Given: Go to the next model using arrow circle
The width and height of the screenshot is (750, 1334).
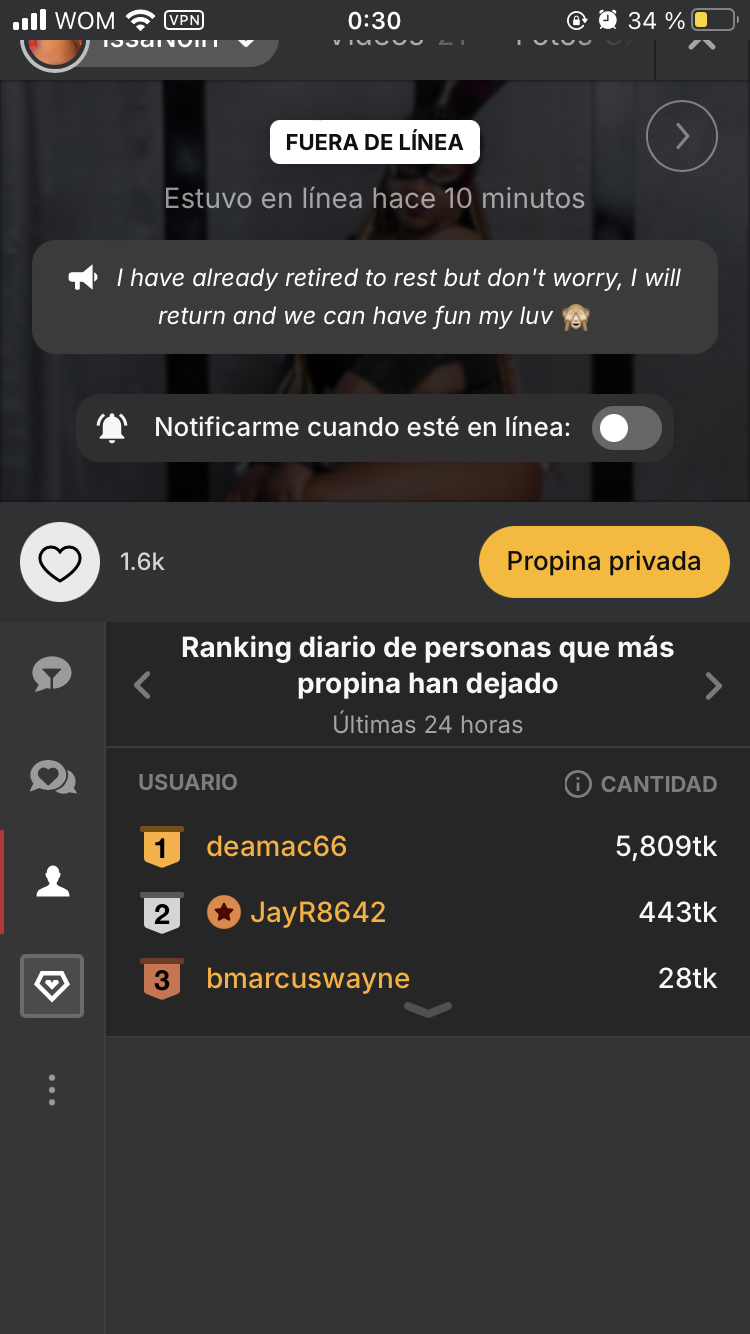Looking at the screenshot, I should pos(682,136).
